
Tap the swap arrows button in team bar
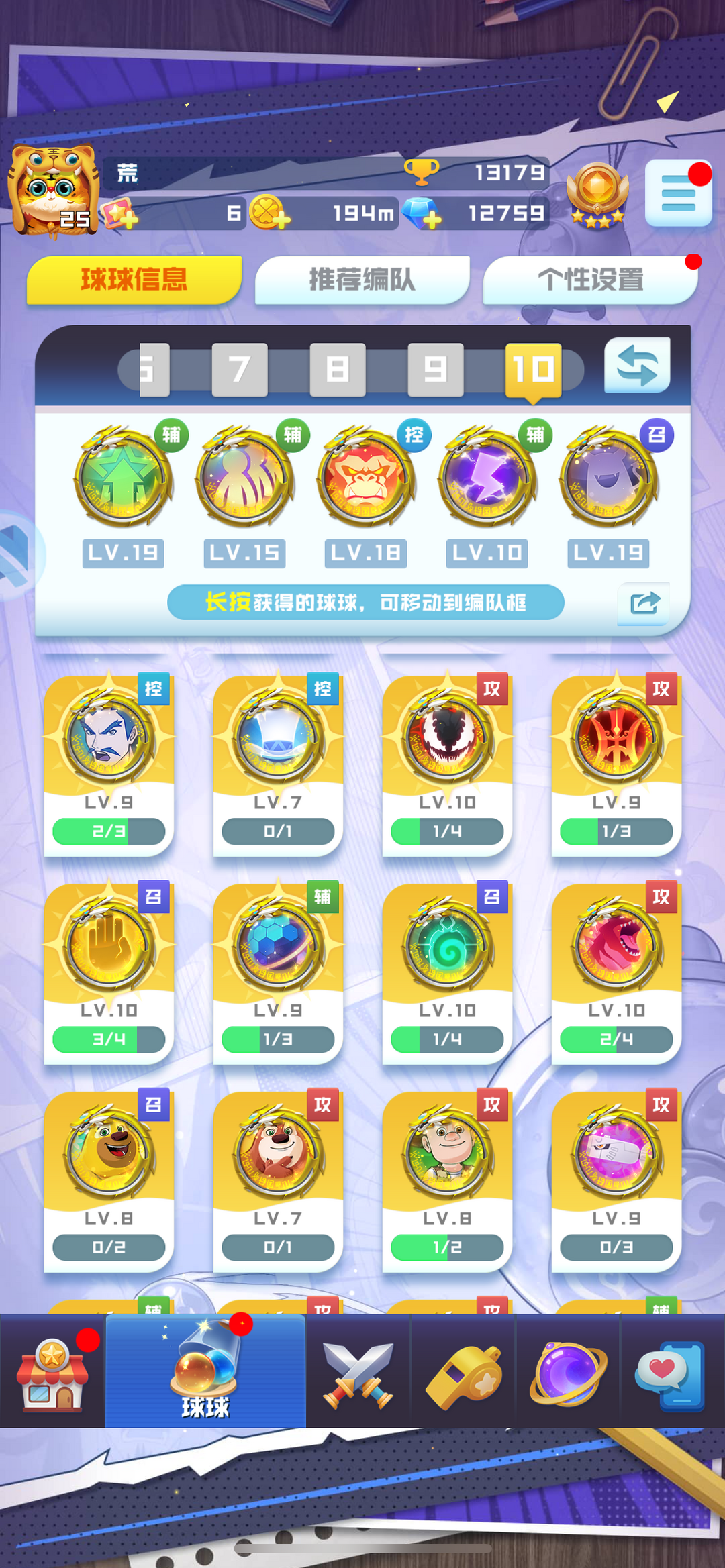637,366
